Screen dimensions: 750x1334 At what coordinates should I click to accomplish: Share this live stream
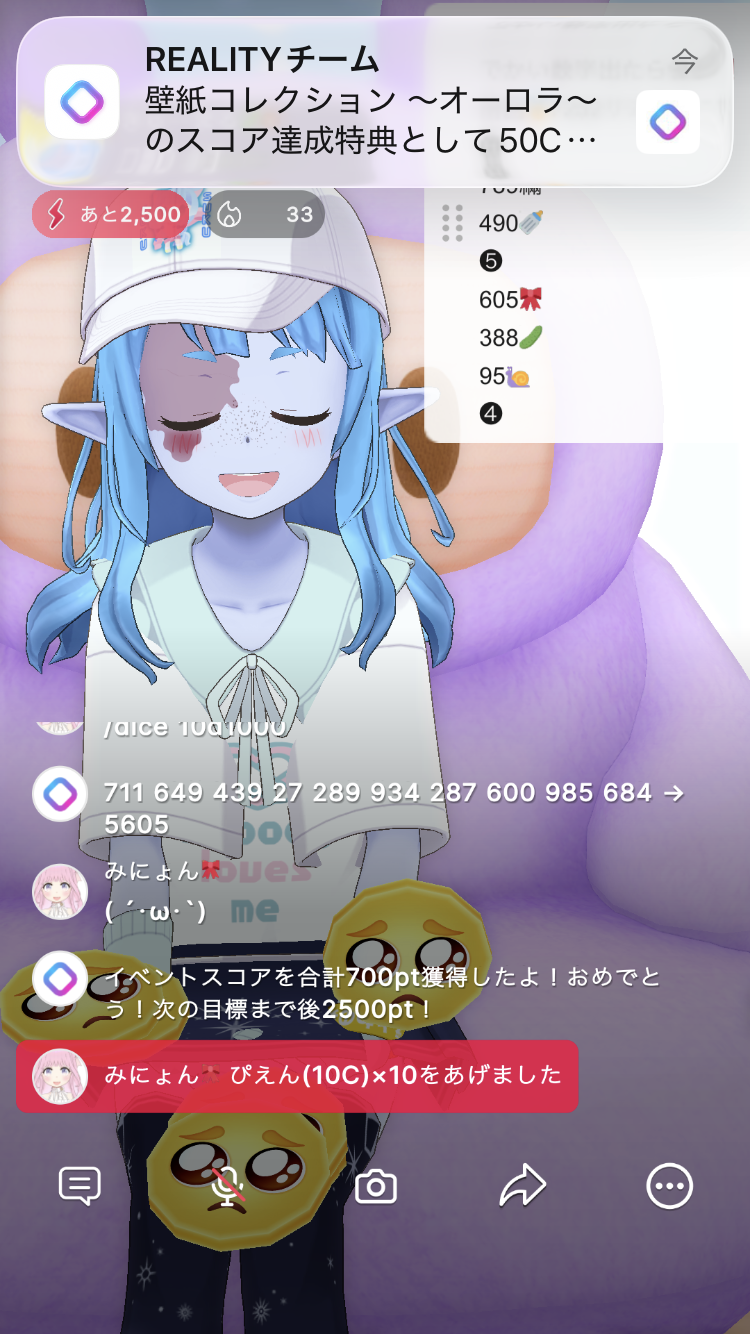pos(522,1187)
